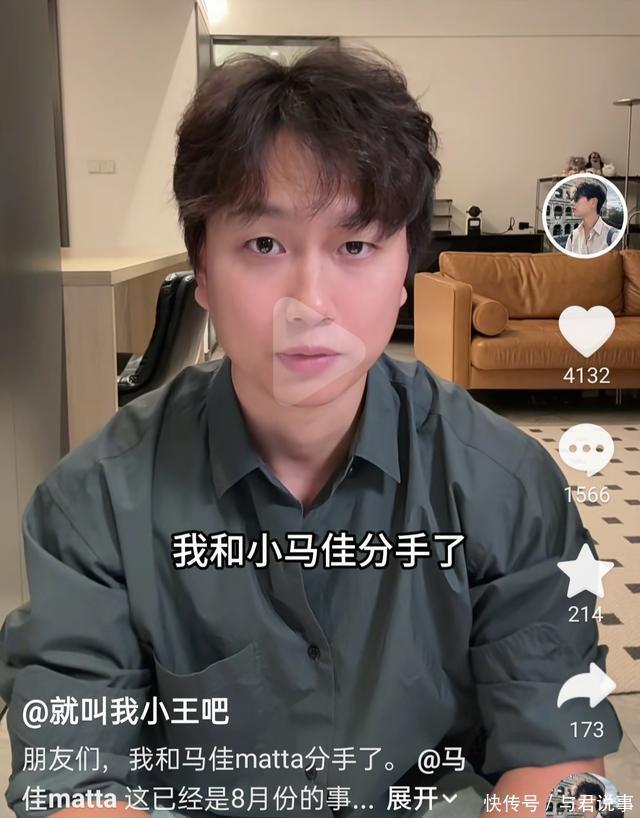Image resolution: width=640 pixels, height=818 pixels.
Task: Open the creator's profile avatar
Action: (583, 216)
